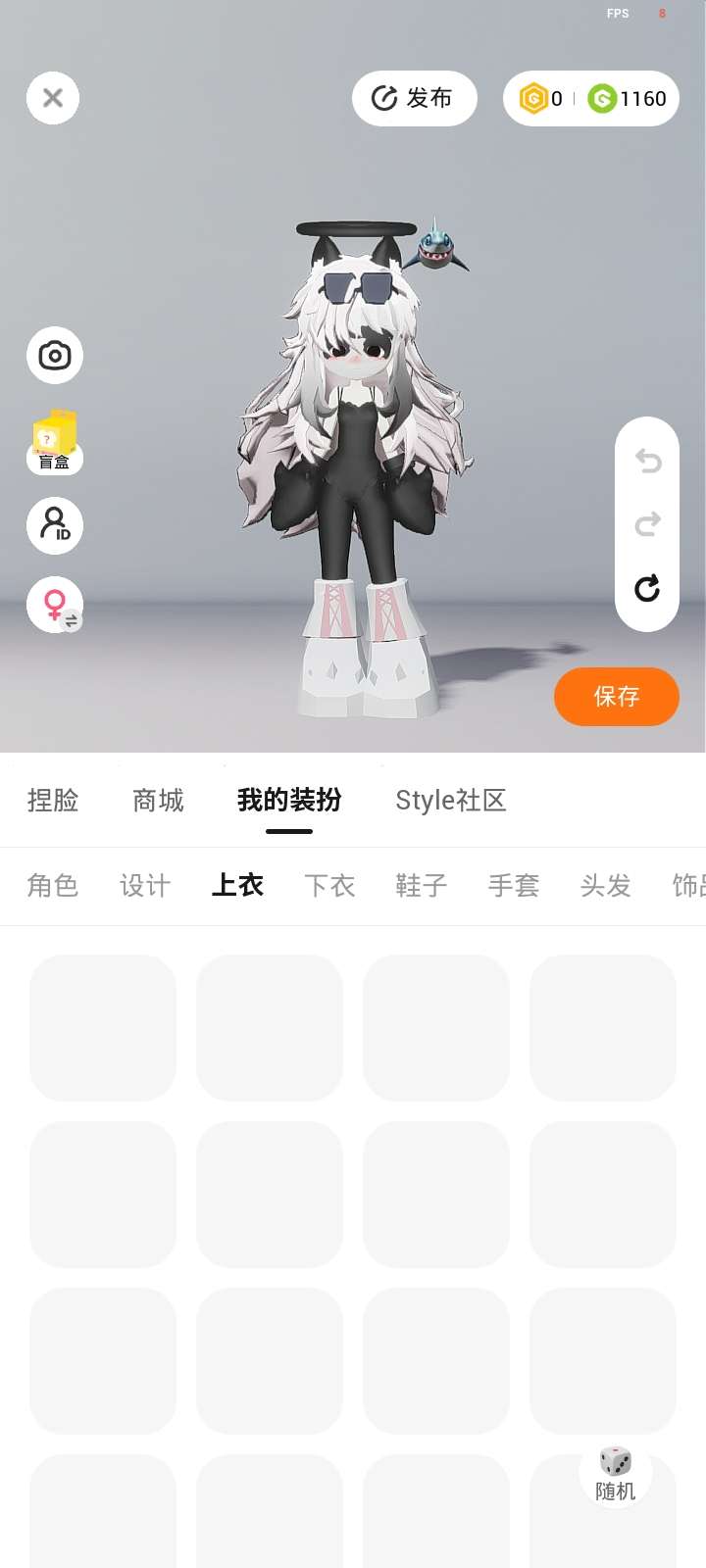
Task: Switch to the 商城 tab
Action: (158, 801)
